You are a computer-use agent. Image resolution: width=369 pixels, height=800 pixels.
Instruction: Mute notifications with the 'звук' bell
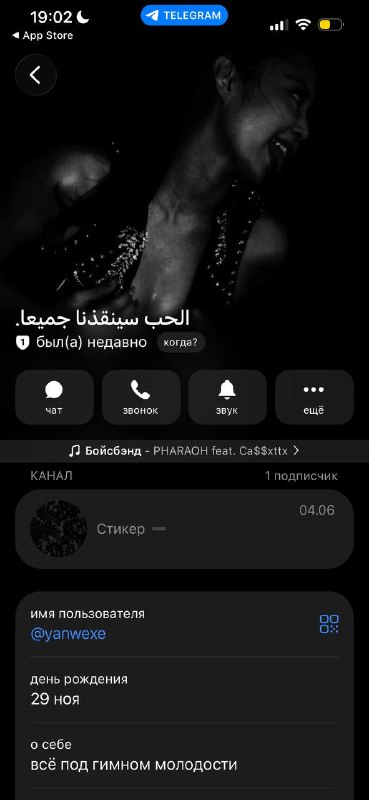tap(227, 397)
